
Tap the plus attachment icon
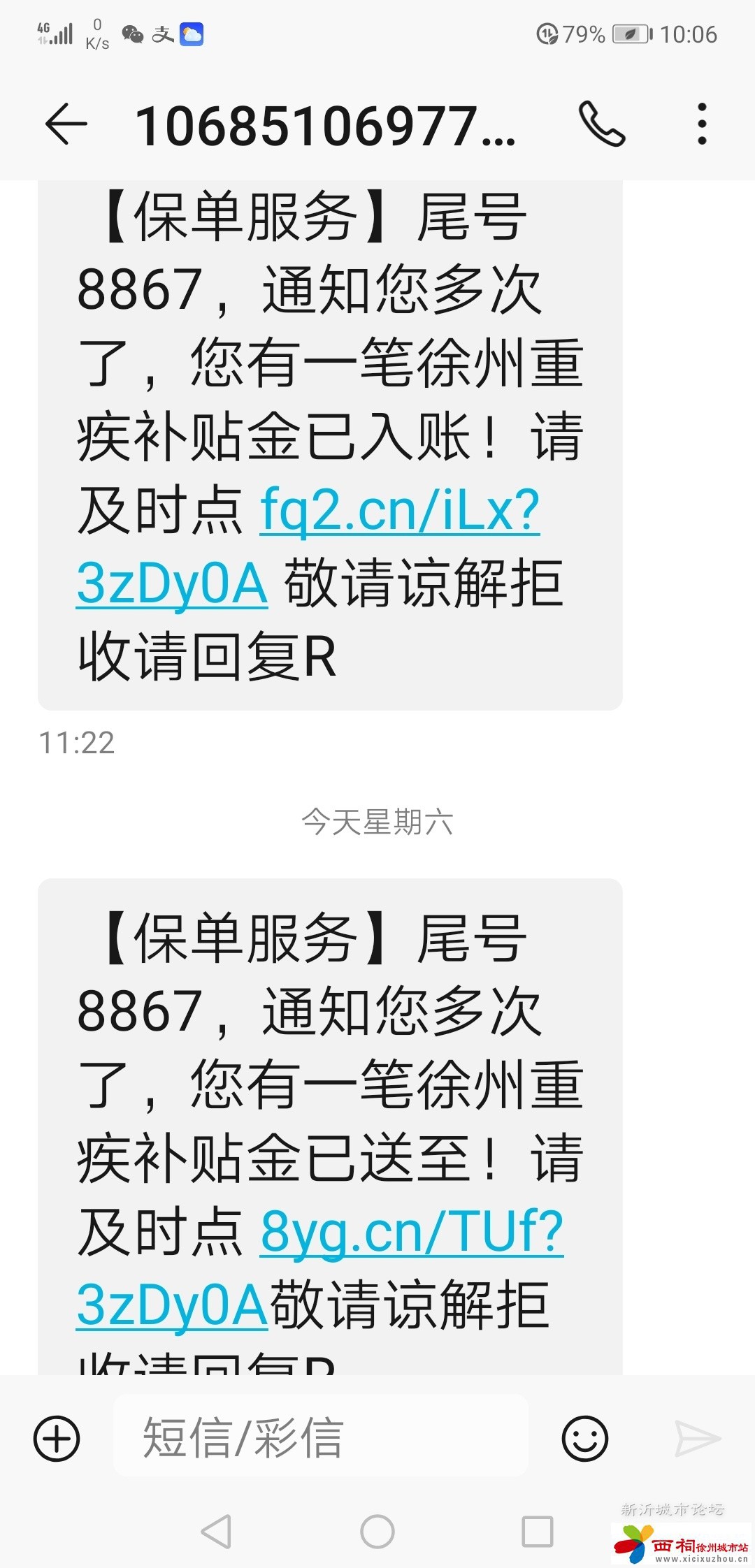(57, 1439)
